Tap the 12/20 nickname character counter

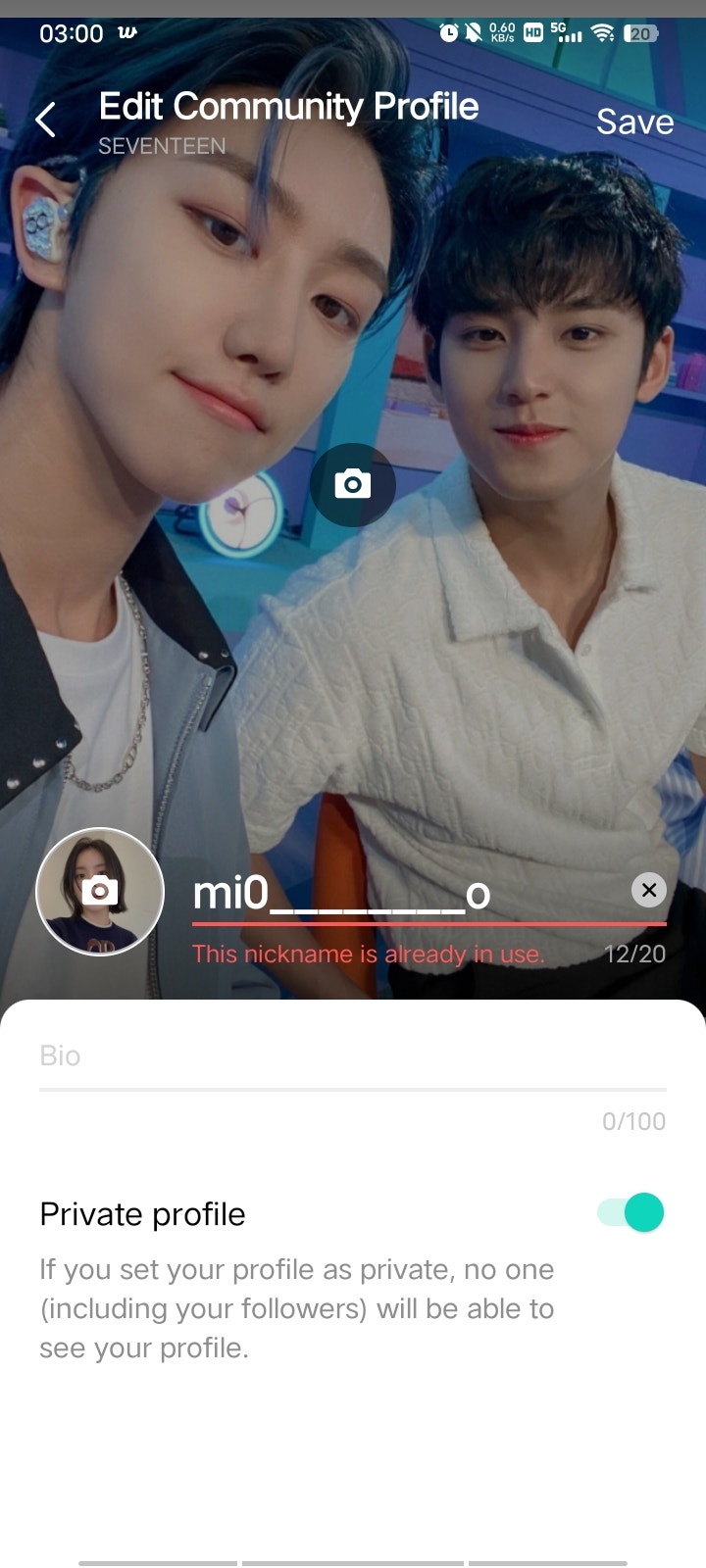[635, 954]
